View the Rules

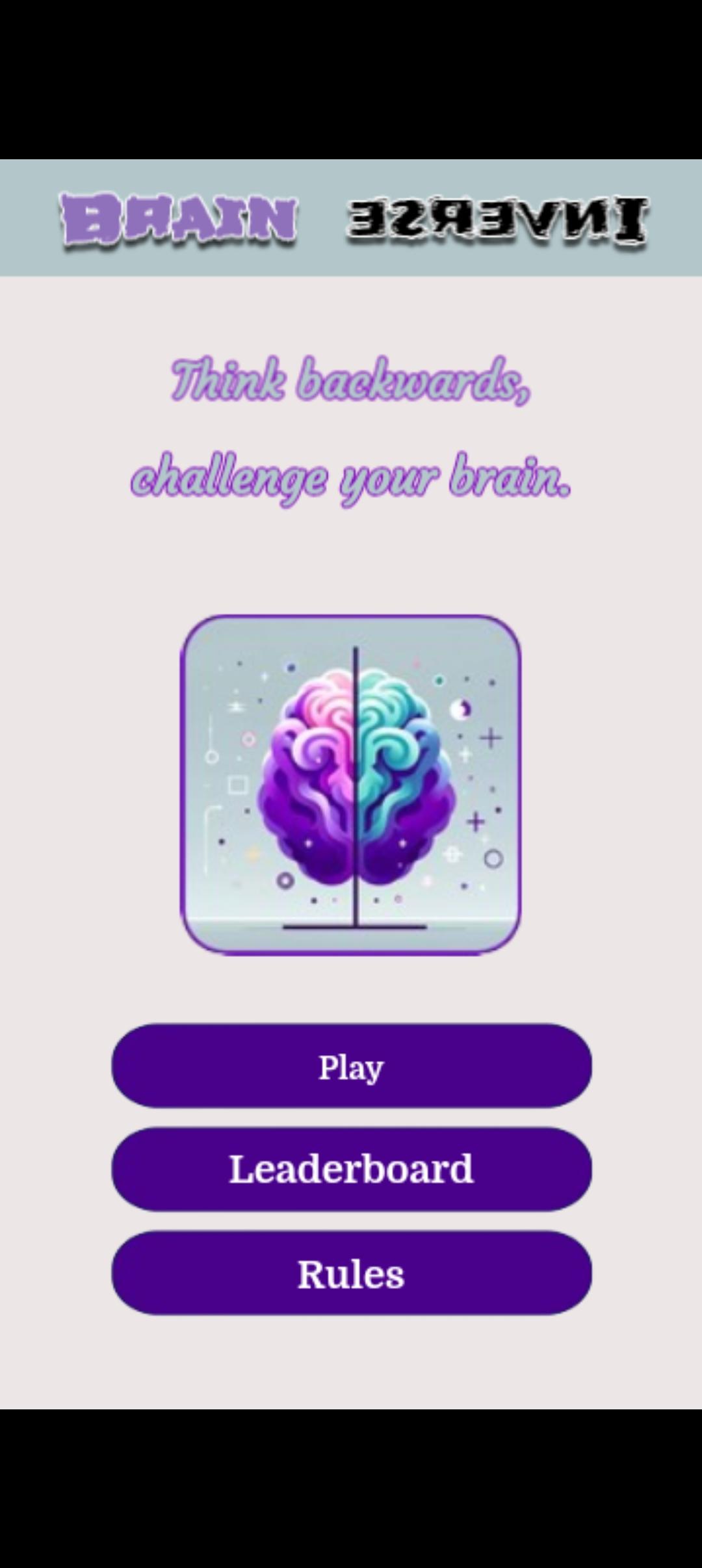(x=351, y=1273)
